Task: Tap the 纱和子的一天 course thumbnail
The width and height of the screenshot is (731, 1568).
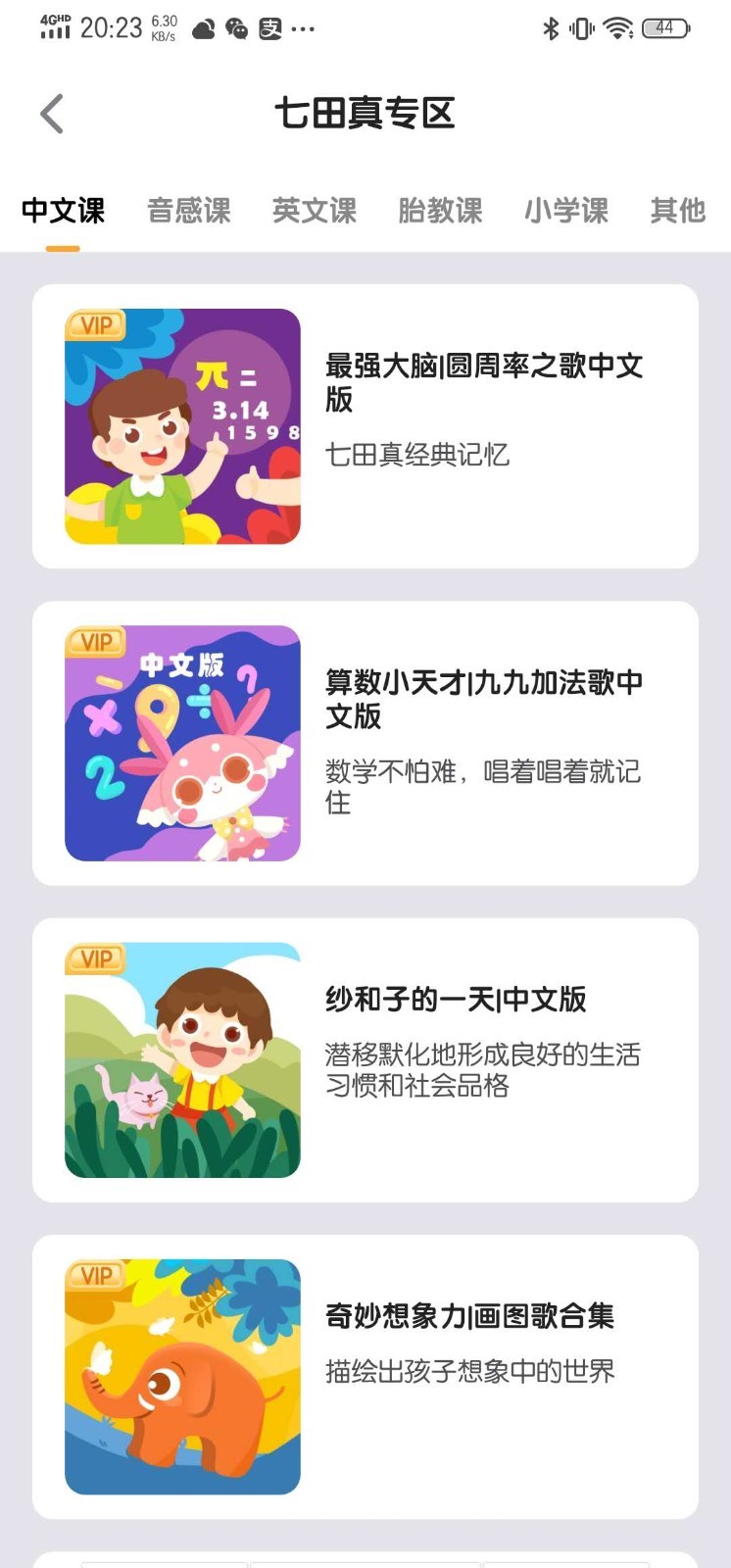Action: click(x=182, y=1058)
